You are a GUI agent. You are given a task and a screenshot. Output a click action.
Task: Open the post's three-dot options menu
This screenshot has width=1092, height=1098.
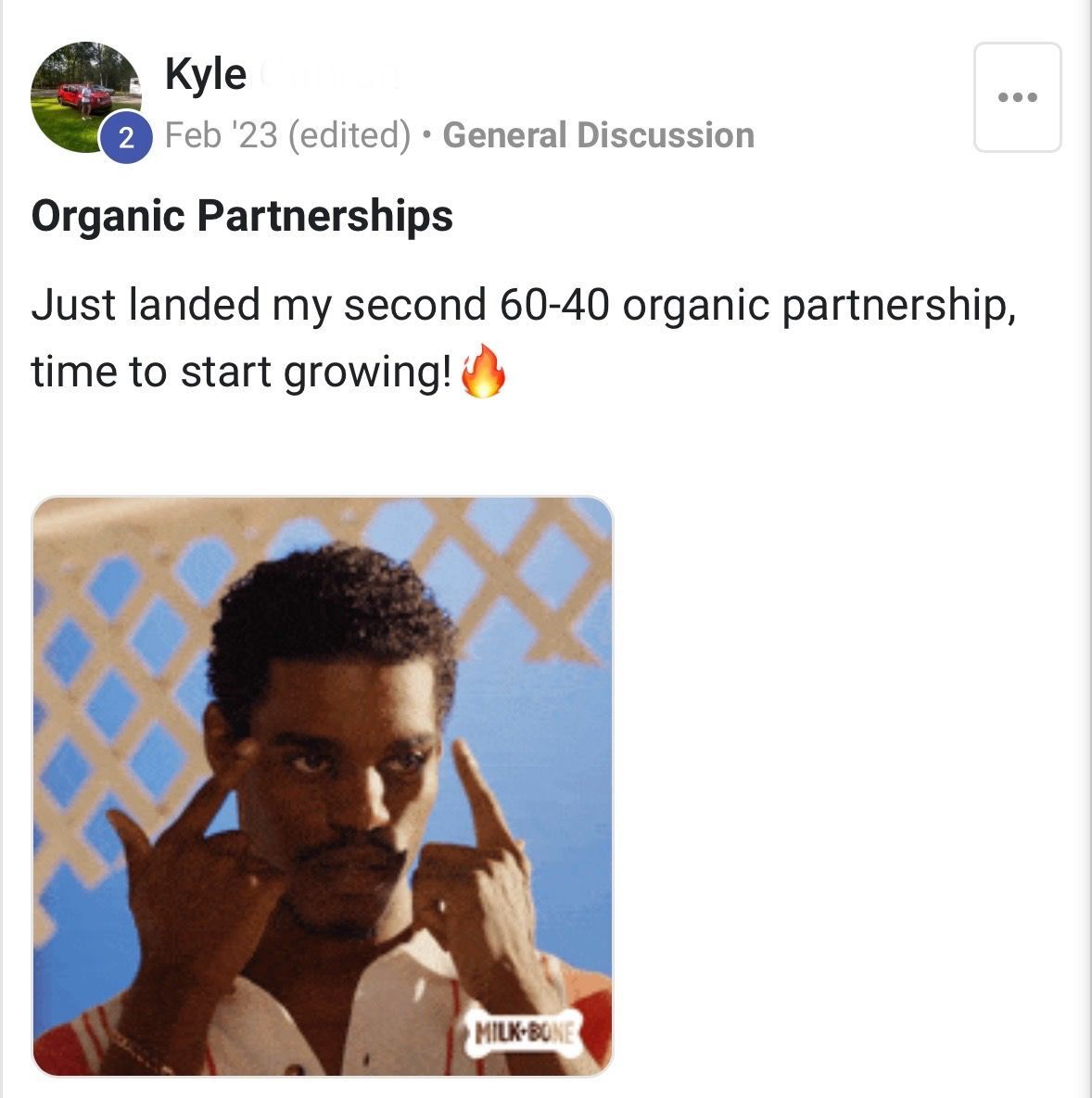pyautogui.click(x=1017, y=97)
